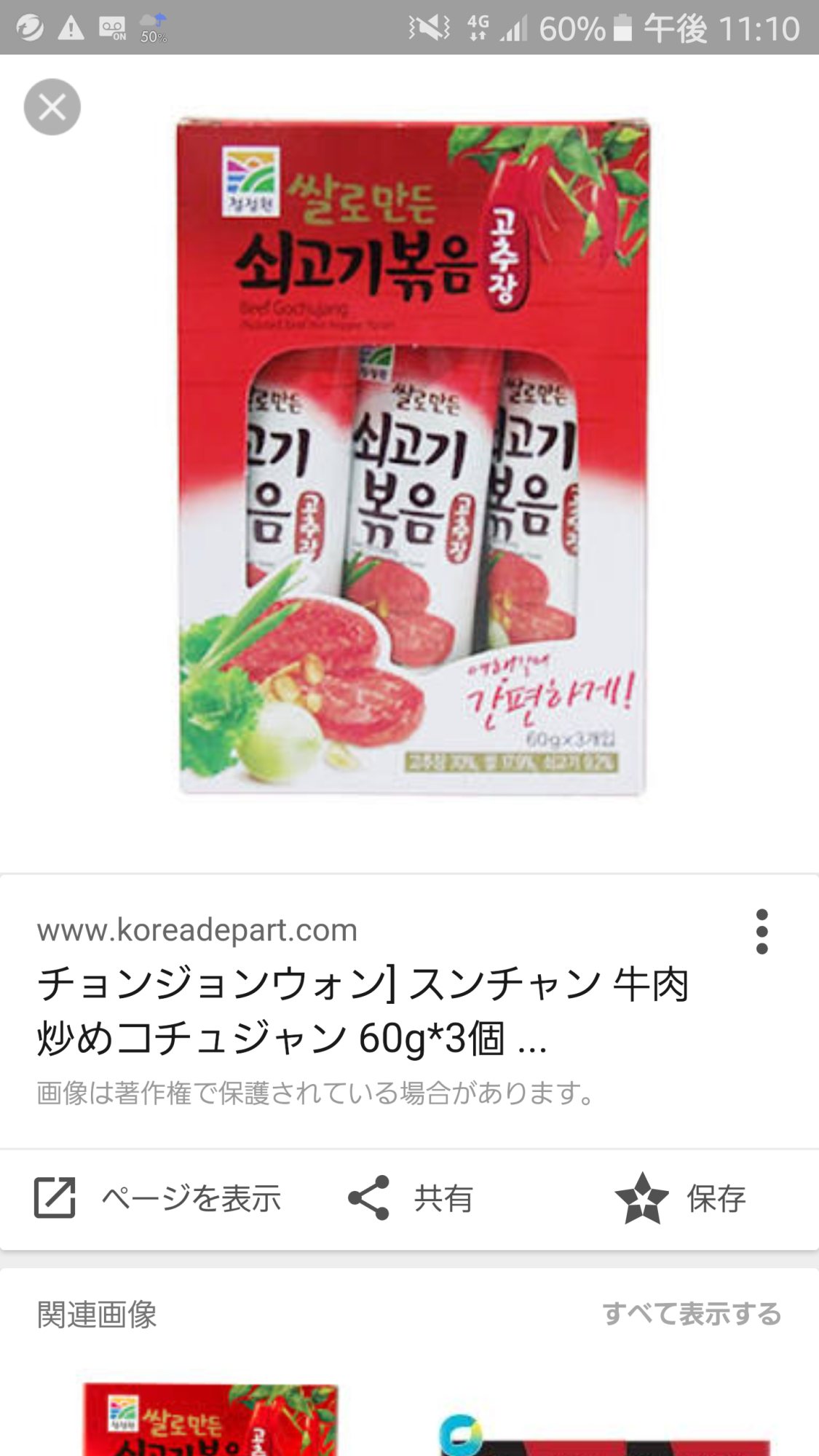Open the www.koreadepart.com result title
This screenshot has width=819, height=1456.
click(x=363, y=1010)
